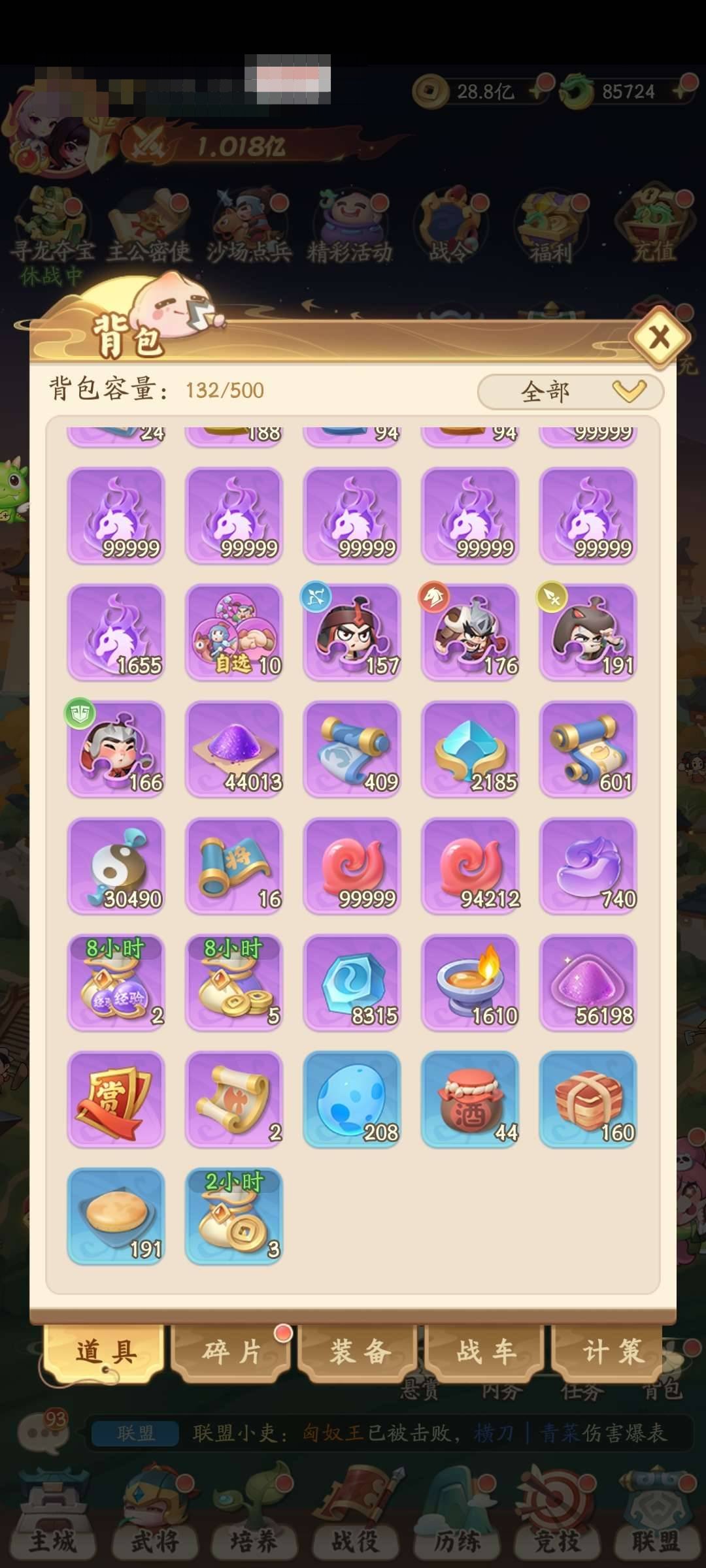Select the blue spotted egg item 208

tap(352, 1100)
